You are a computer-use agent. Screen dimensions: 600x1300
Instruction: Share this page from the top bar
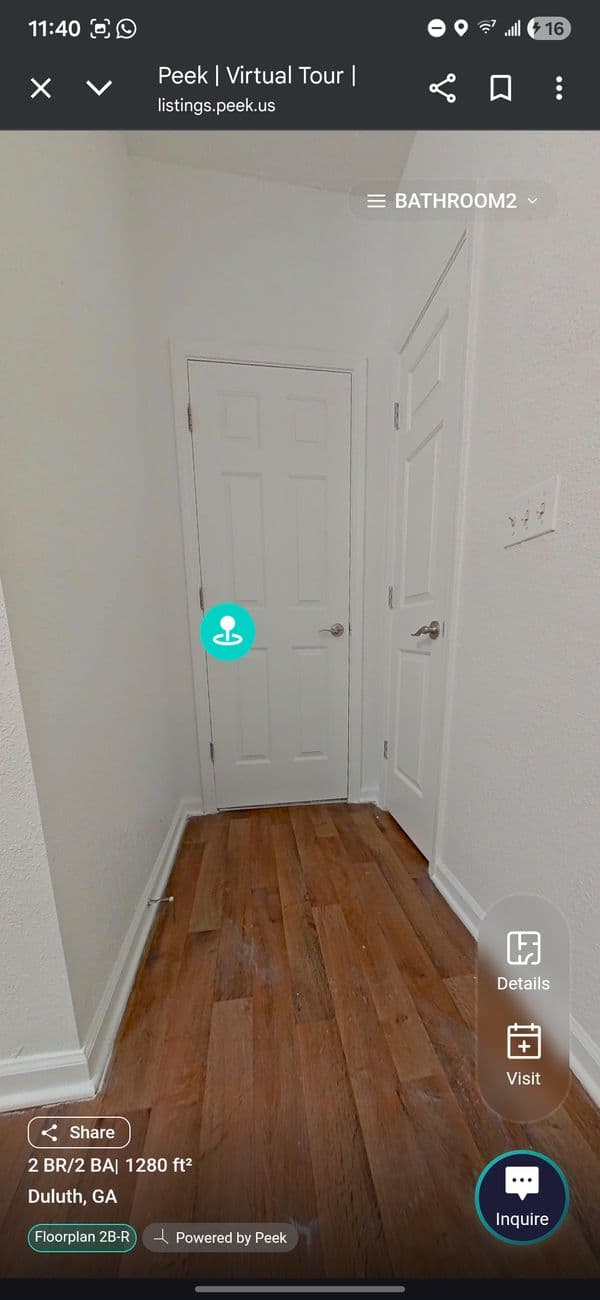(443, 88)
